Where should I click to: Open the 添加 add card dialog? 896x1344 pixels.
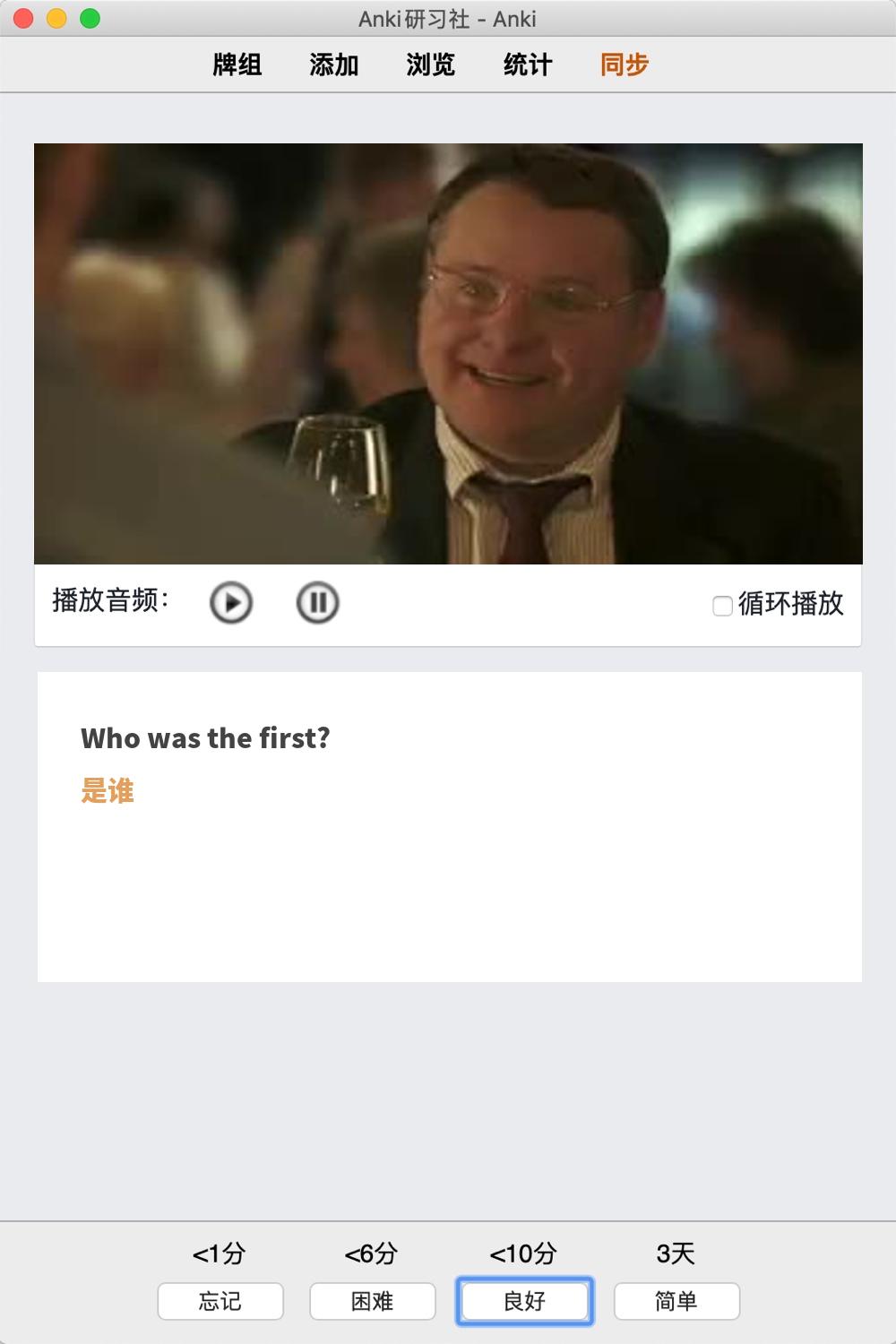click(334, 65)
